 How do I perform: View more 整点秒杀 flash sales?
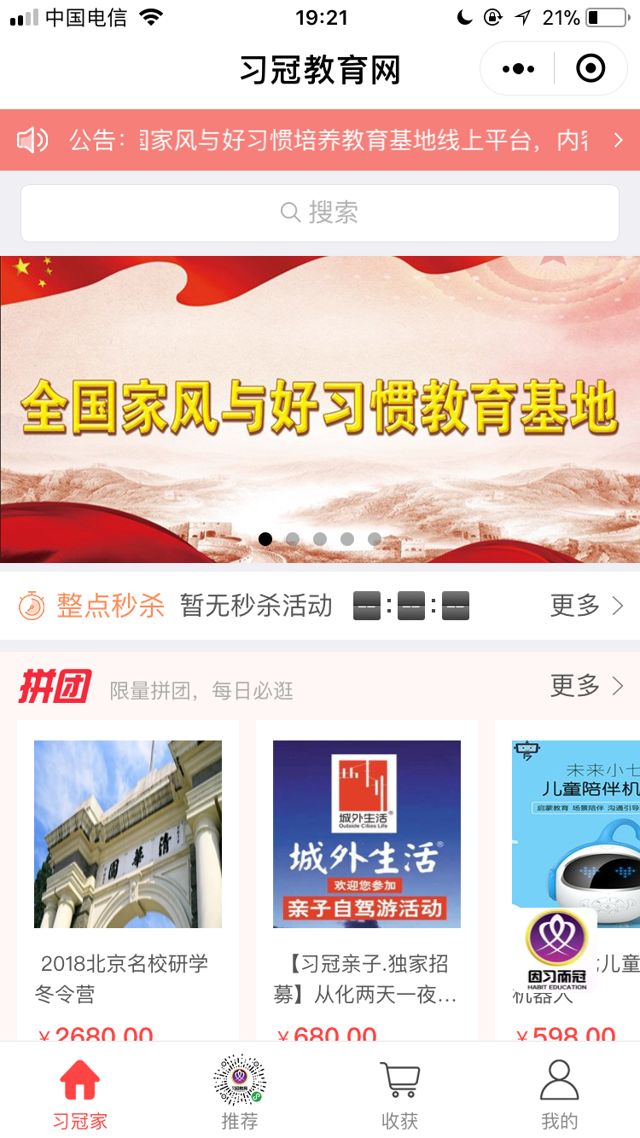tap(586, 605)
